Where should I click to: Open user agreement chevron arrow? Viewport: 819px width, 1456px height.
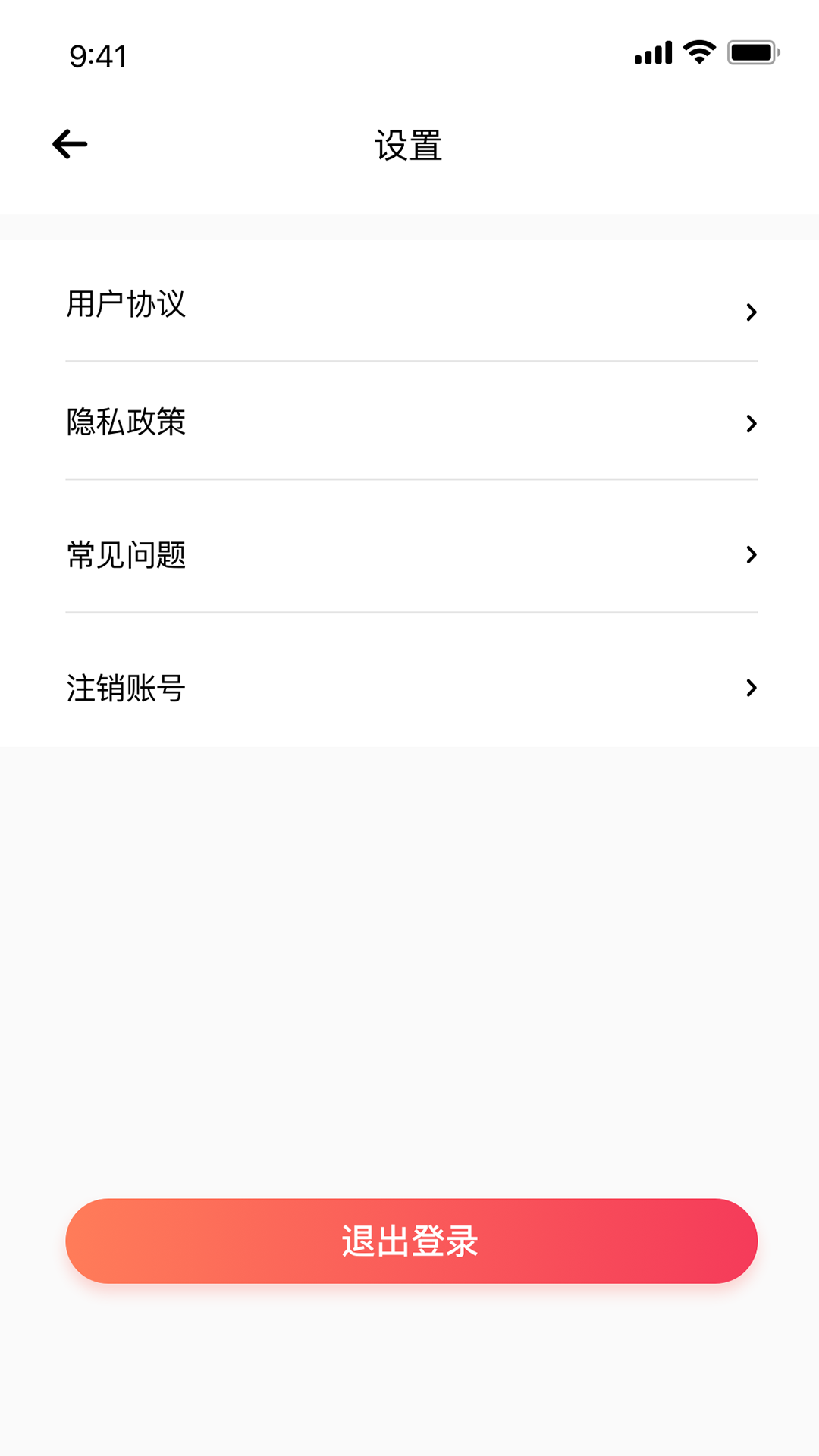(x=752, y=311)
